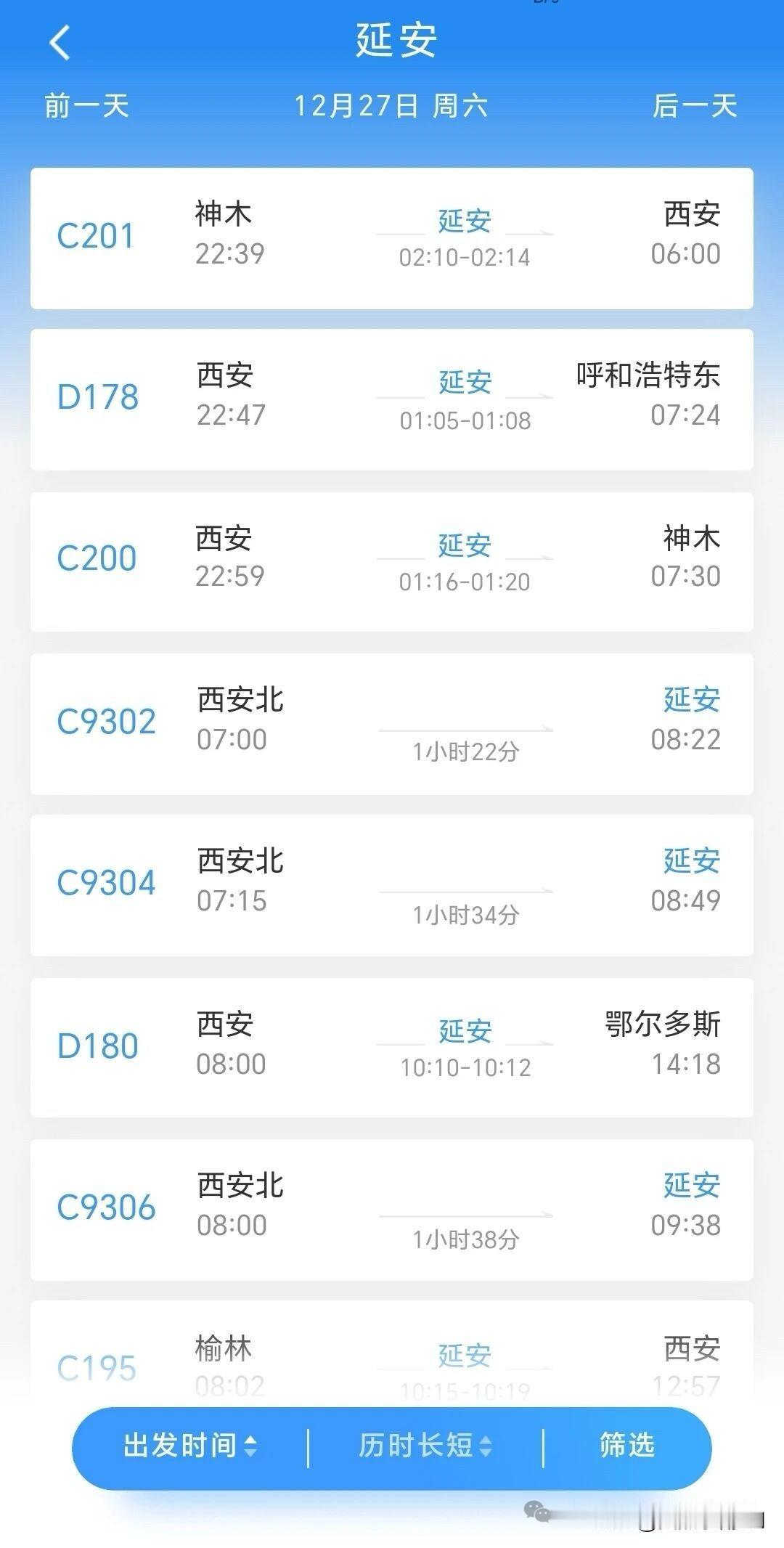View train C9306 arriving 09:38
The width and height of the screenshot is (784, 1548).
[391, 1209]
